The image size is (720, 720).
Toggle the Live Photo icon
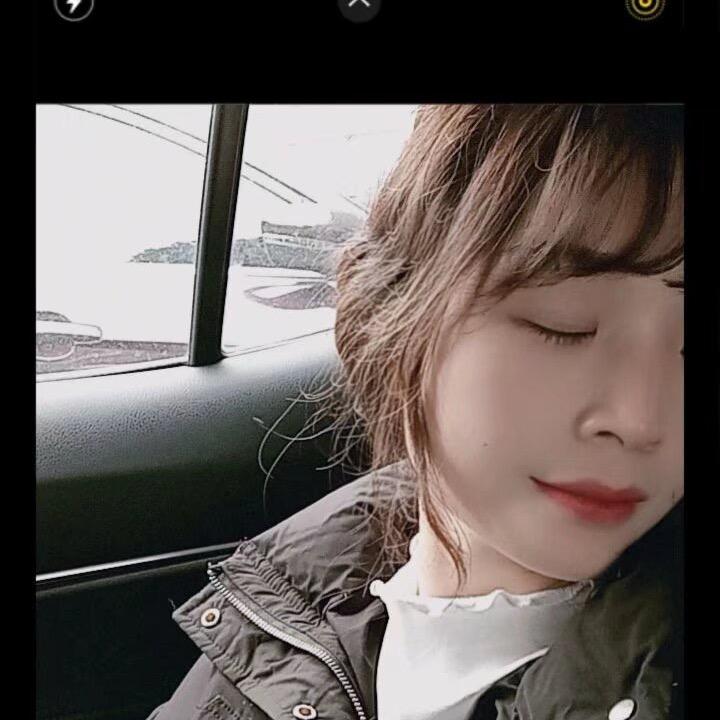tap(645, 5)
